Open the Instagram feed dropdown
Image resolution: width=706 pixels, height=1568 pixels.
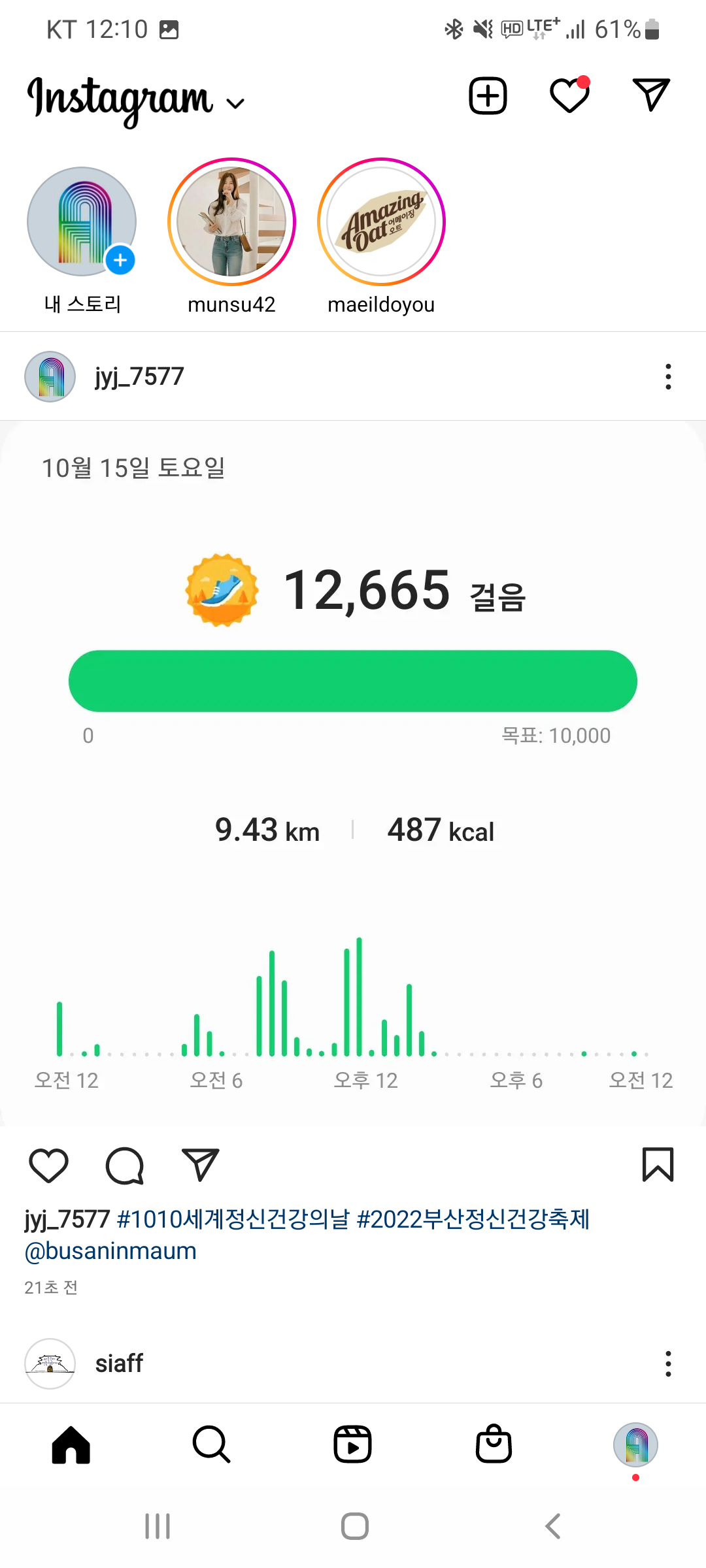click(235, 103)
